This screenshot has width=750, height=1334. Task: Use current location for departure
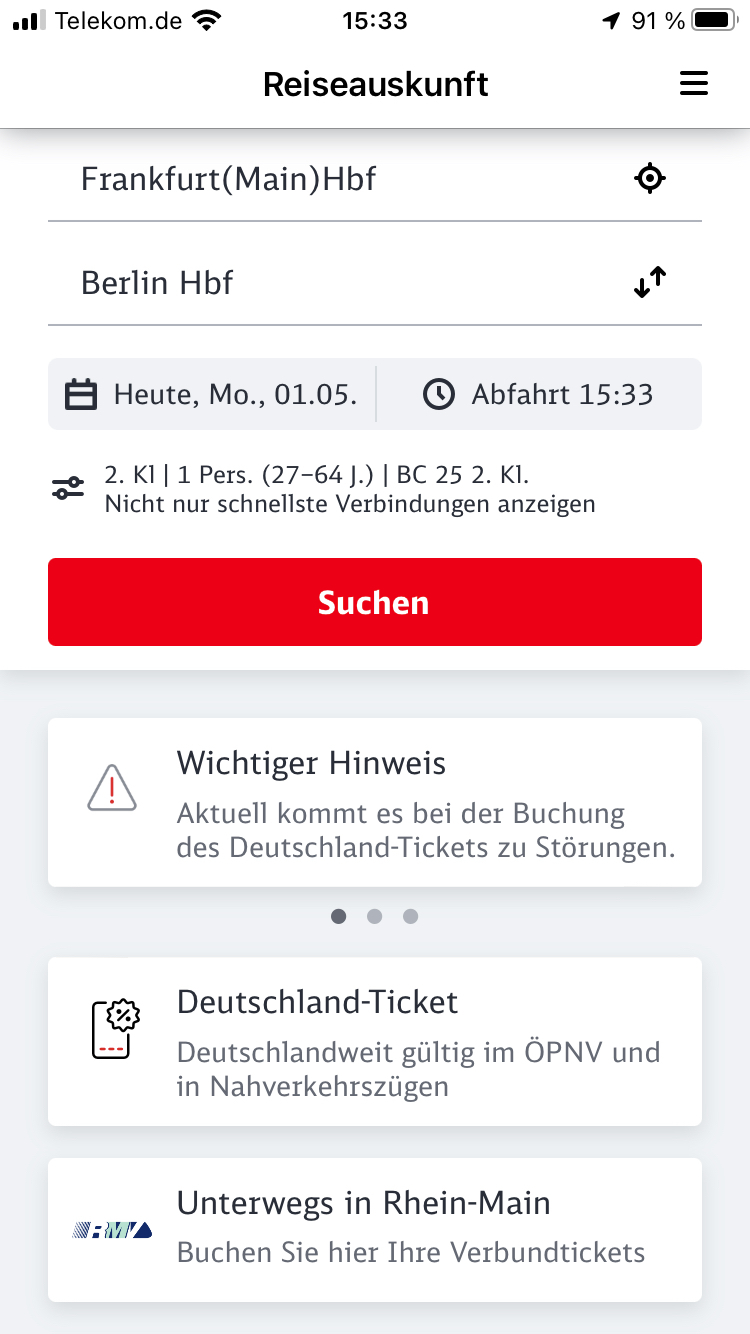click(x=650, y=179)
